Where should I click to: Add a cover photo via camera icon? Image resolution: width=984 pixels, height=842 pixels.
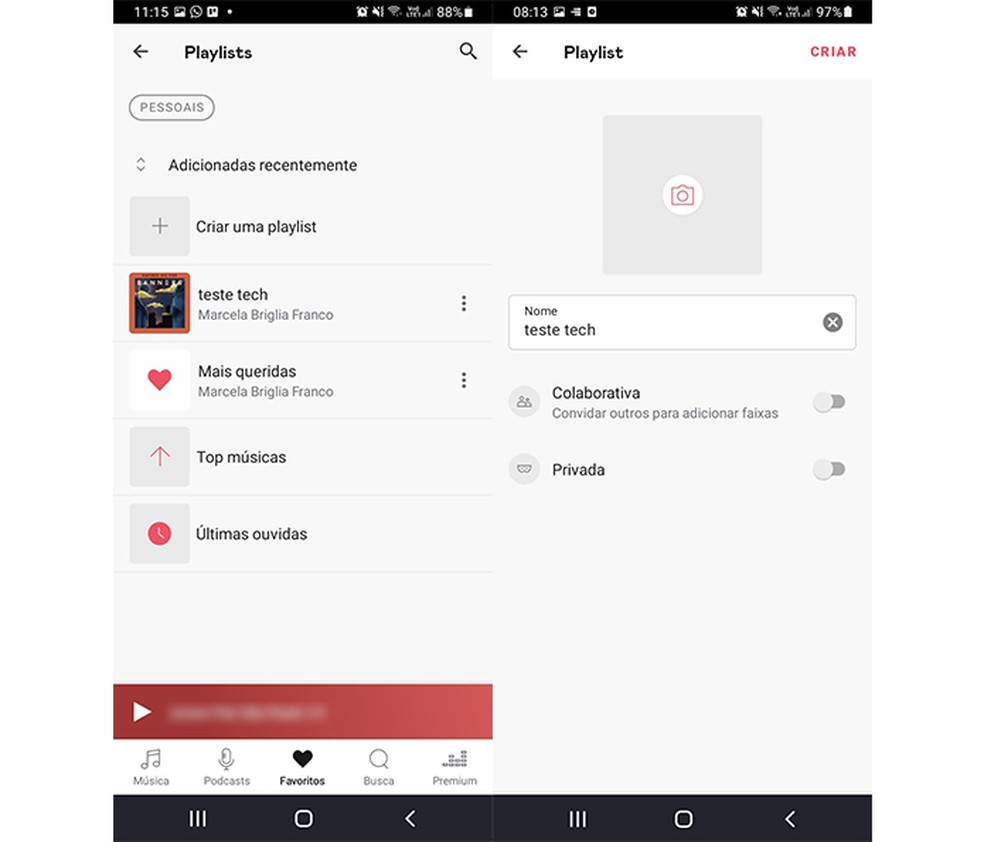point(682,195)
